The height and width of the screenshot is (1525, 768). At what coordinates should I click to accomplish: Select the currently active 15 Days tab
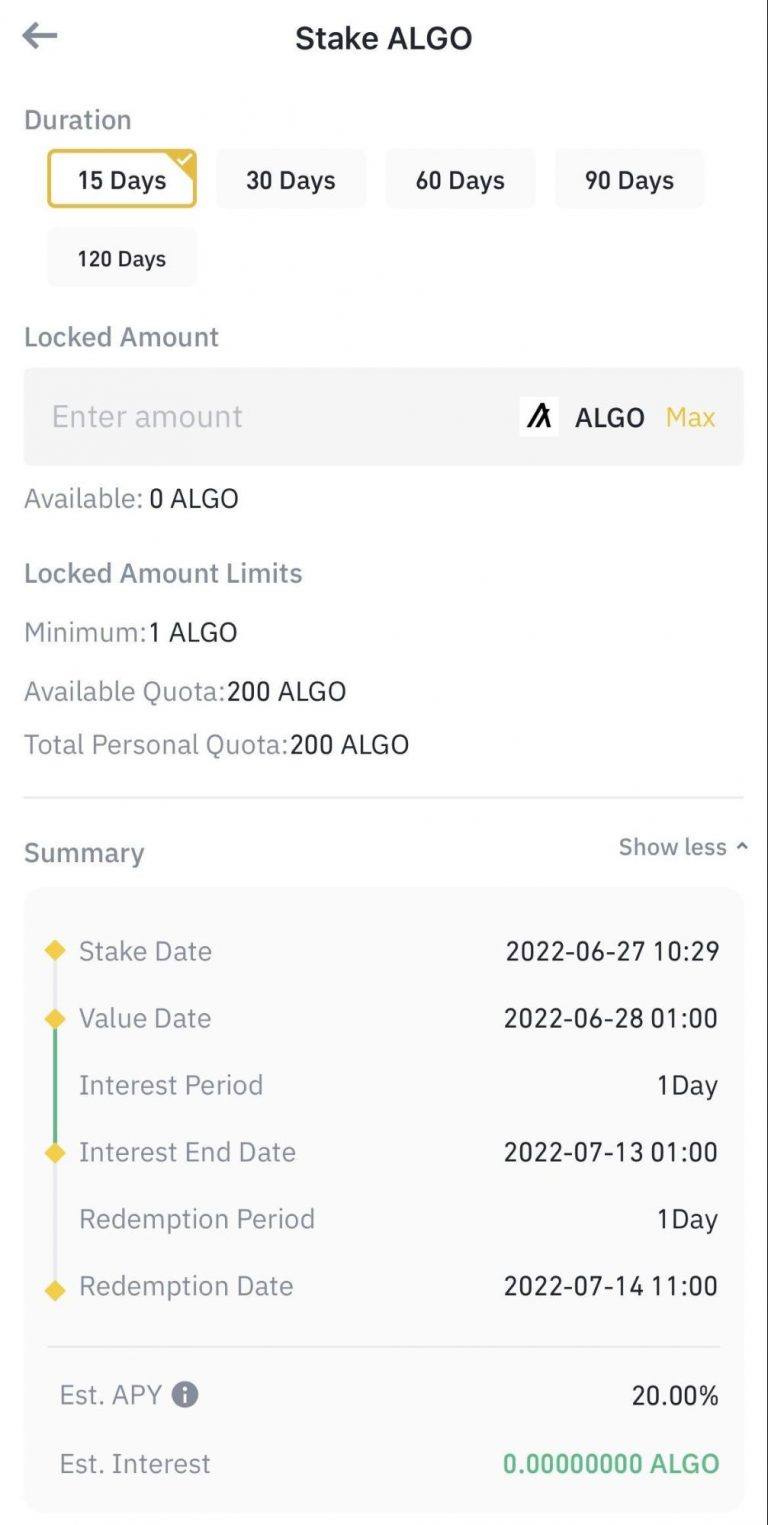tap(121, 179)
